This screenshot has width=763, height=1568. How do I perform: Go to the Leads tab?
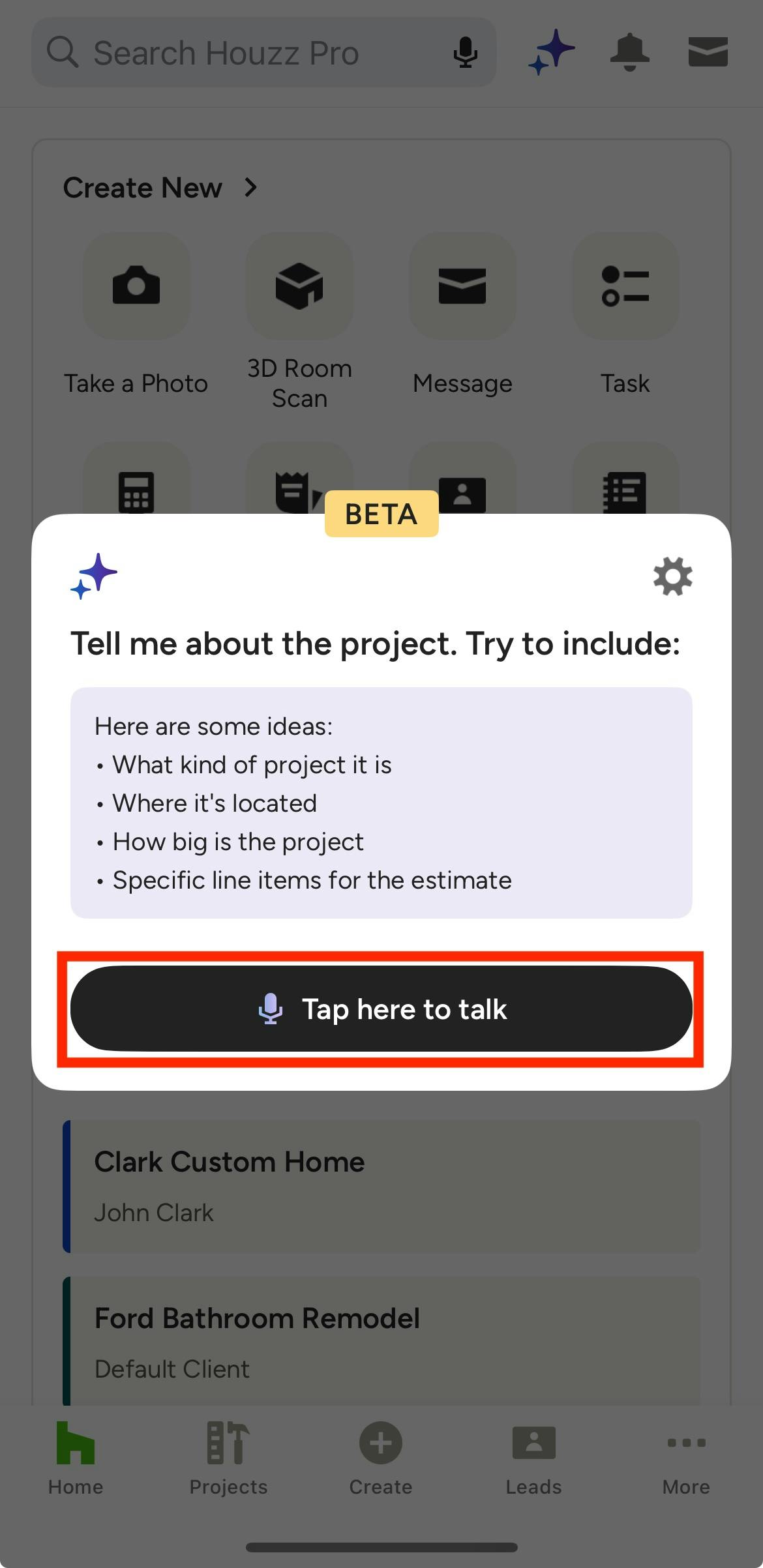click(533, 1458)
